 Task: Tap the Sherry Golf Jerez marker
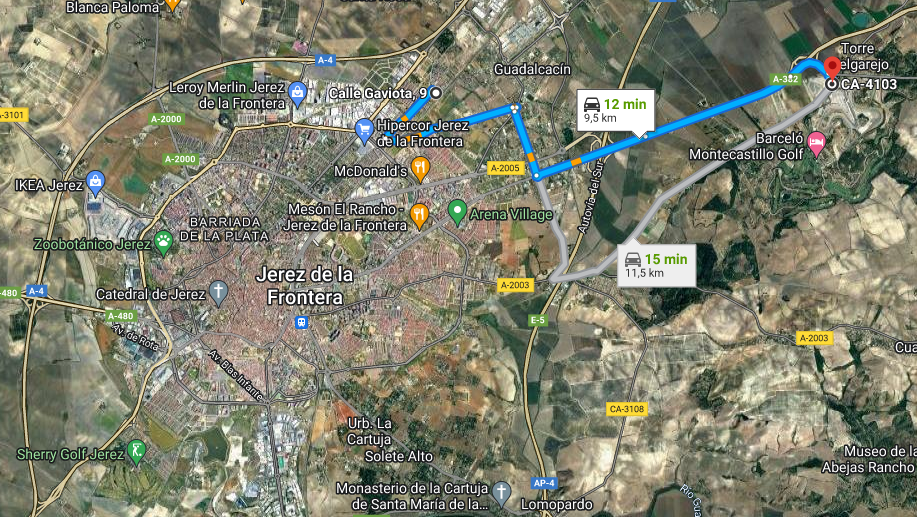[135, 451]
